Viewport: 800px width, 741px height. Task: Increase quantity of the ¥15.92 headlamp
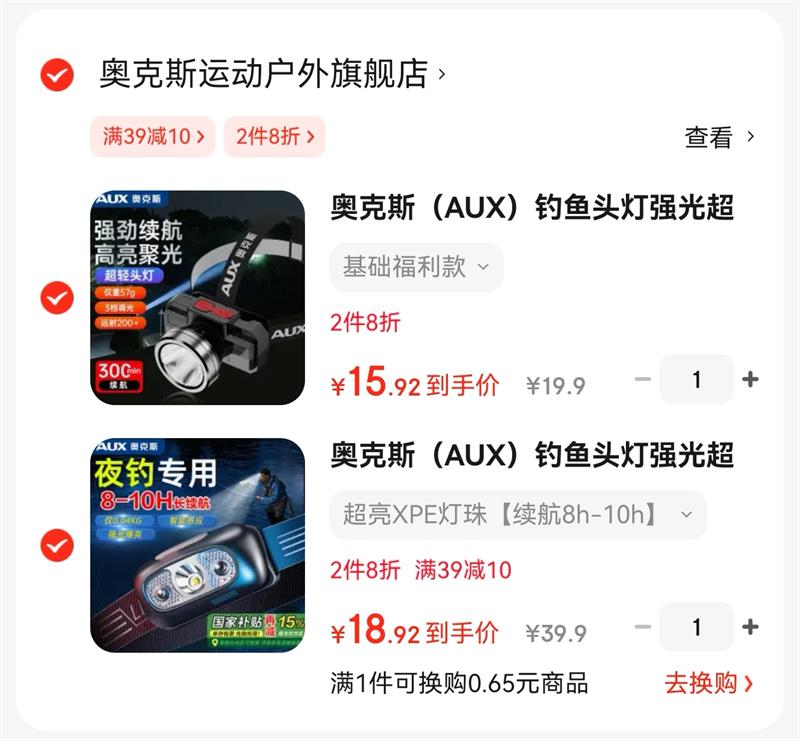(x=750, y=379)
